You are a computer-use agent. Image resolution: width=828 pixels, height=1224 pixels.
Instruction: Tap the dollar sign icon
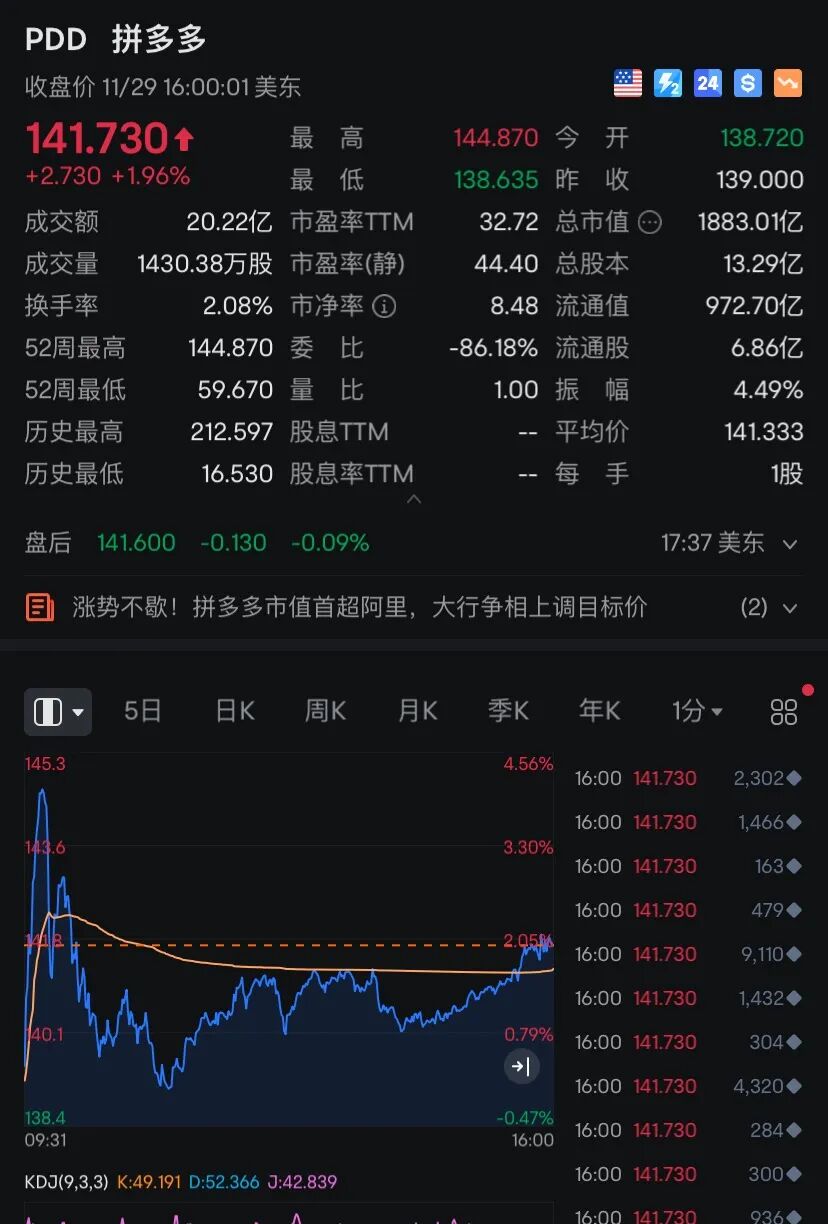(x=748, y=84)
